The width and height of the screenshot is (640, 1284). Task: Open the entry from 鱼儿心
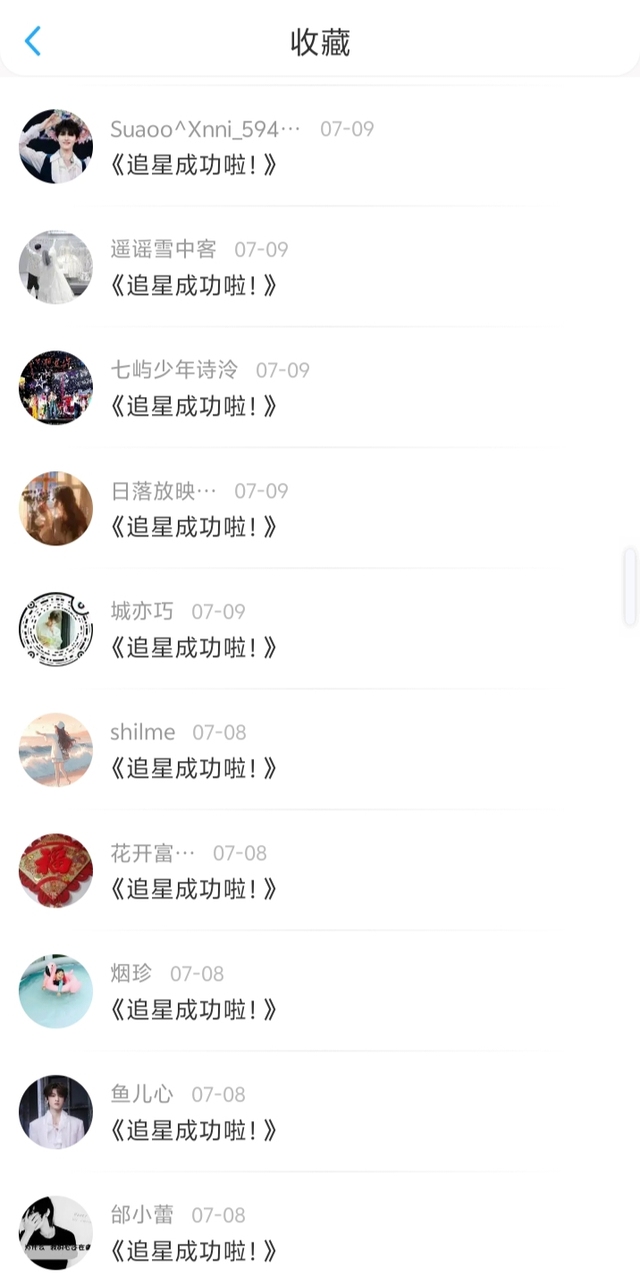coord(320,1112)
